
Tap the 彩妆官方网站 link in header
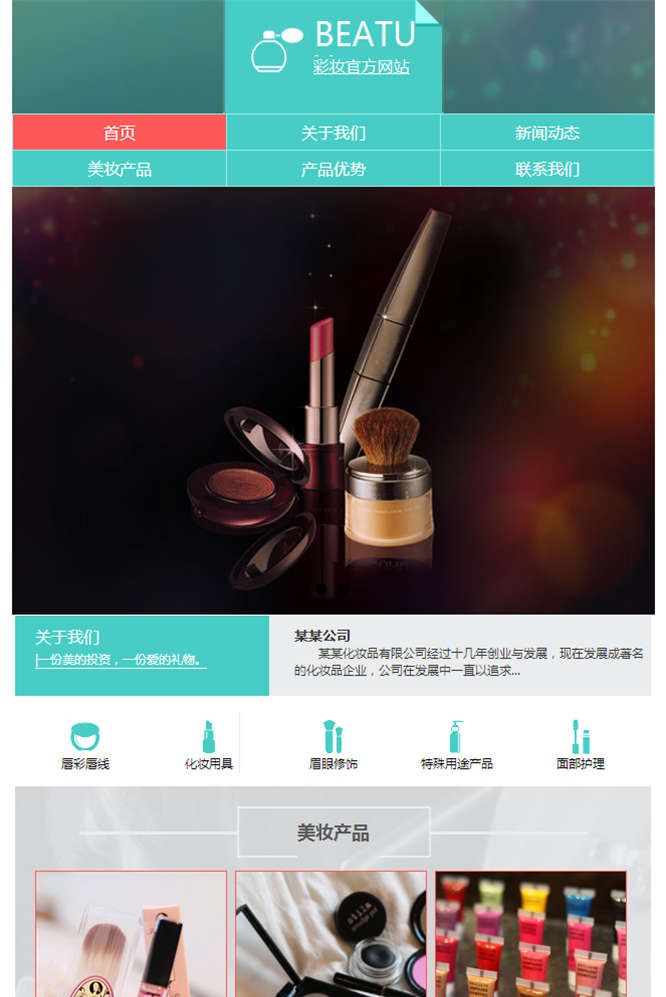pos(361,67)
